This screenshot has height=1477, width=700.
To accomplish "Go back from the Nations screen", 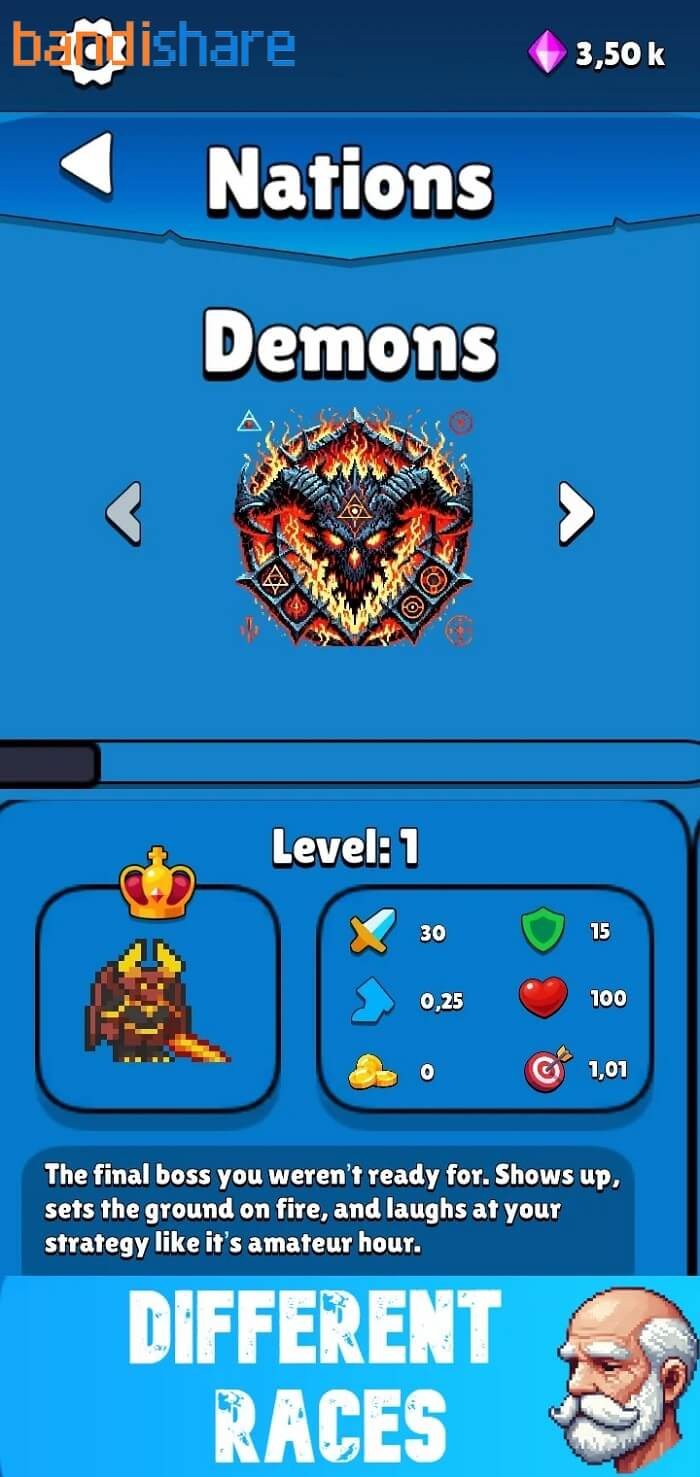I will (x=87, y=163).
